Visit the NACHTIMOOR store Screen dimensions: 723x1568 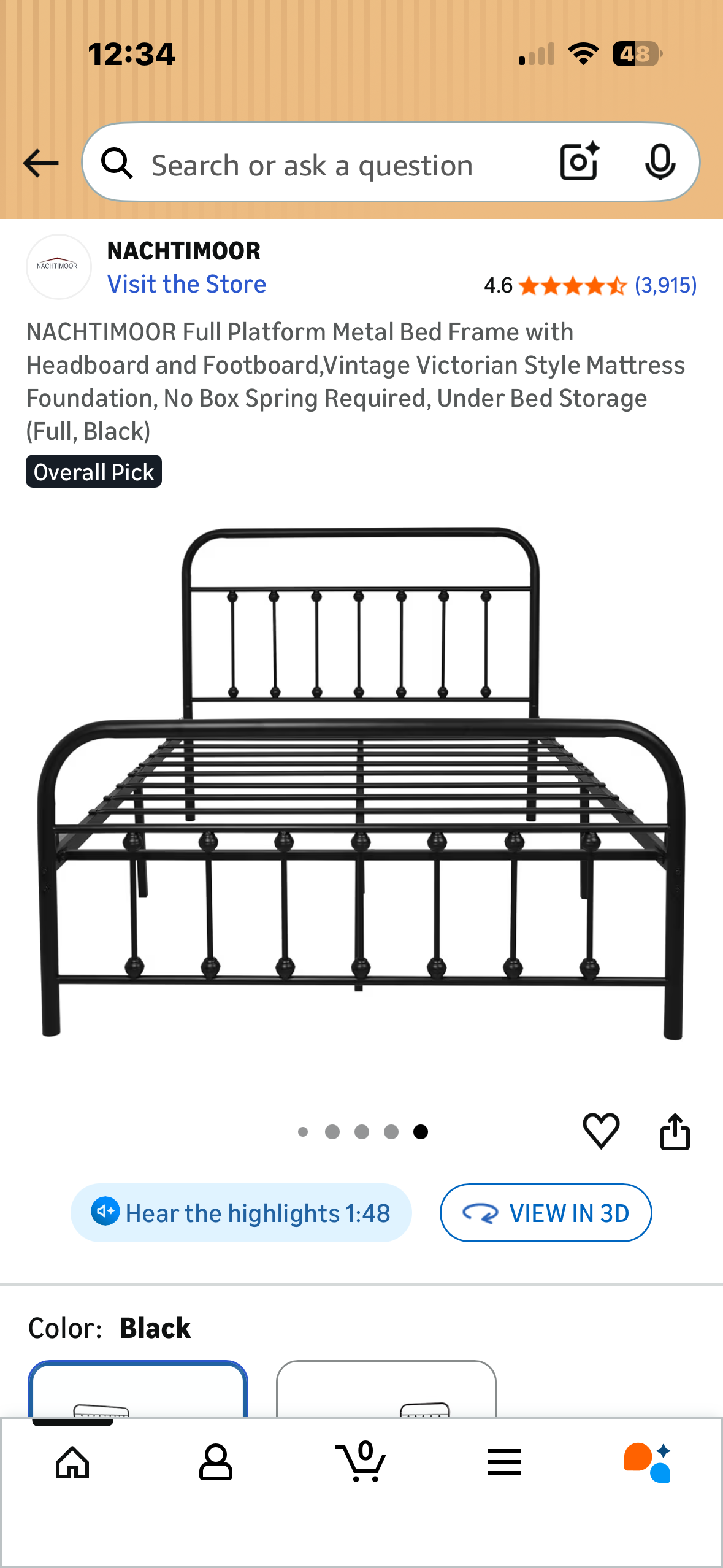click(186, 283)
